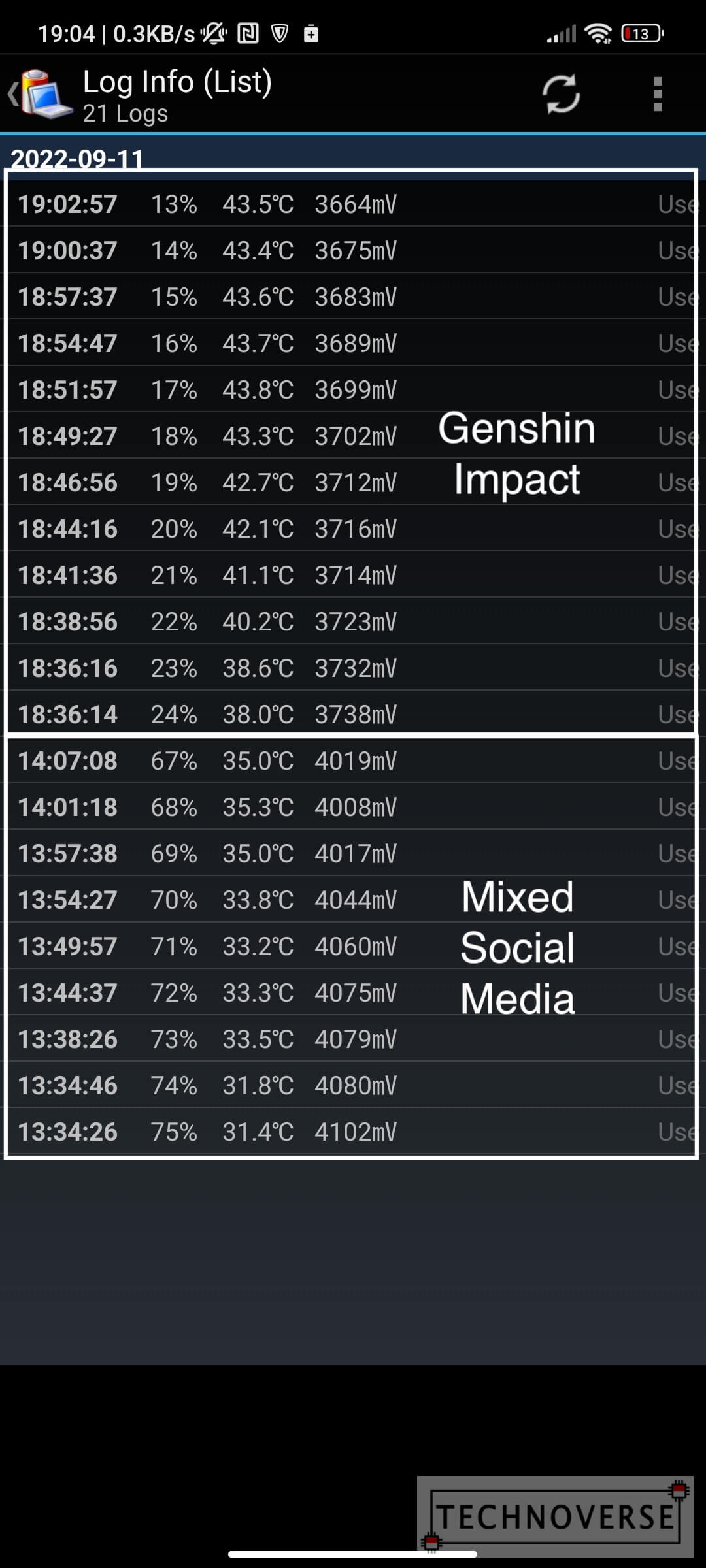This screenshot has width=706, height=1568.
Task: Refresh the log list
Action: pyautogui.click(x=561, y=95)
